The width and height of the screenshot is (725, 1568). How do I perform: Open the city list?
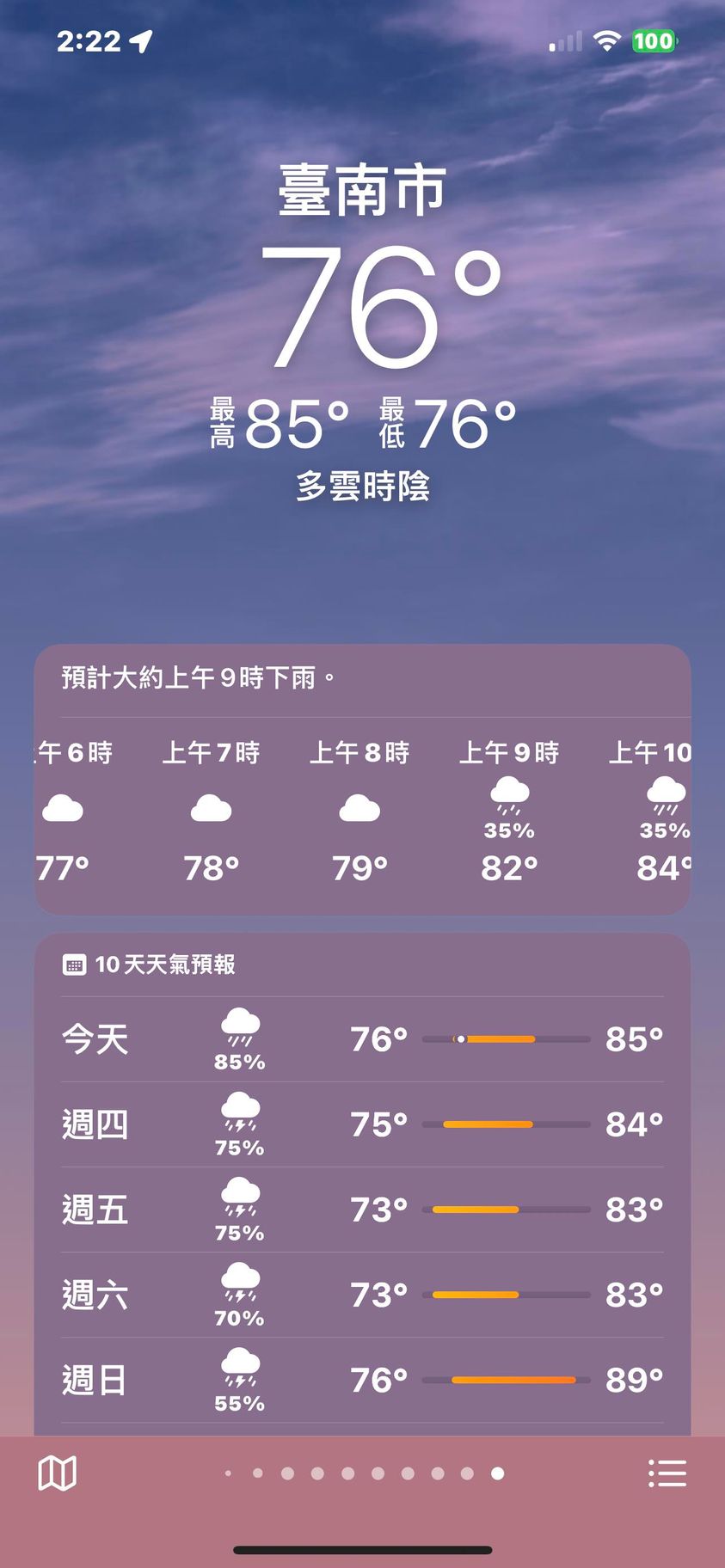667,1473
